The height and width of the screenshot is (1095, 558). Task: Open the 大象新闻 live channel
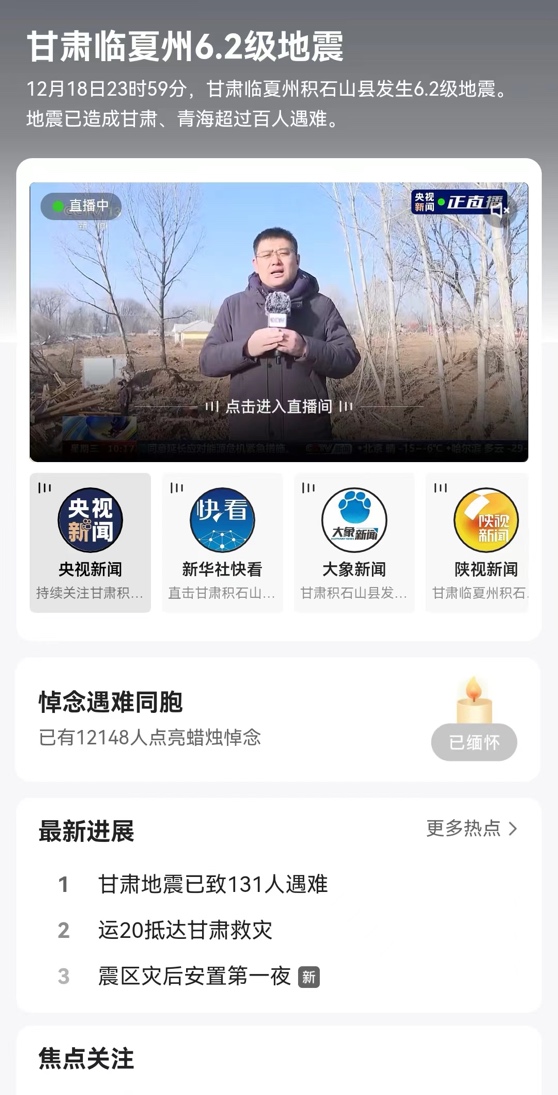354,543
